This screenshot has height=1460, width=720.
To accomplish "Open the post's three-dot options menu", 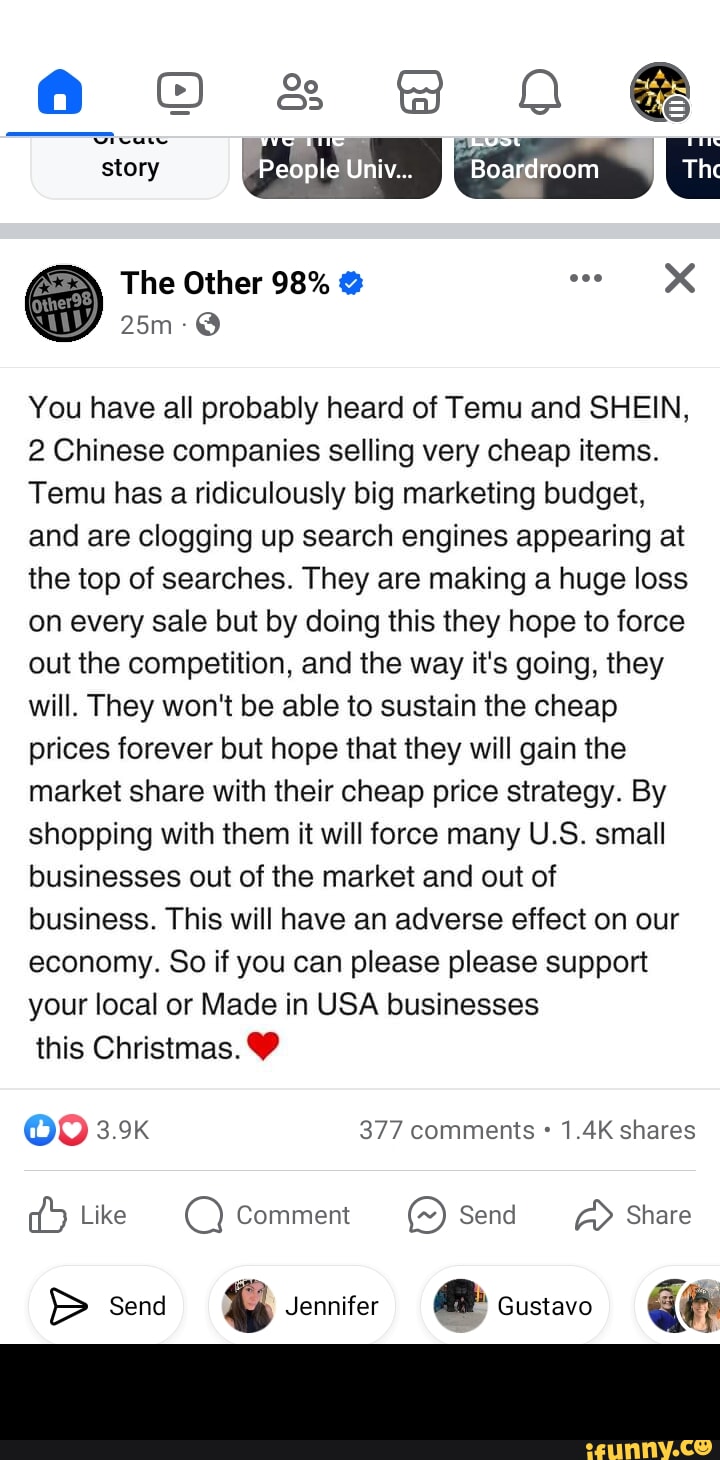I will (x=586, y=278).
